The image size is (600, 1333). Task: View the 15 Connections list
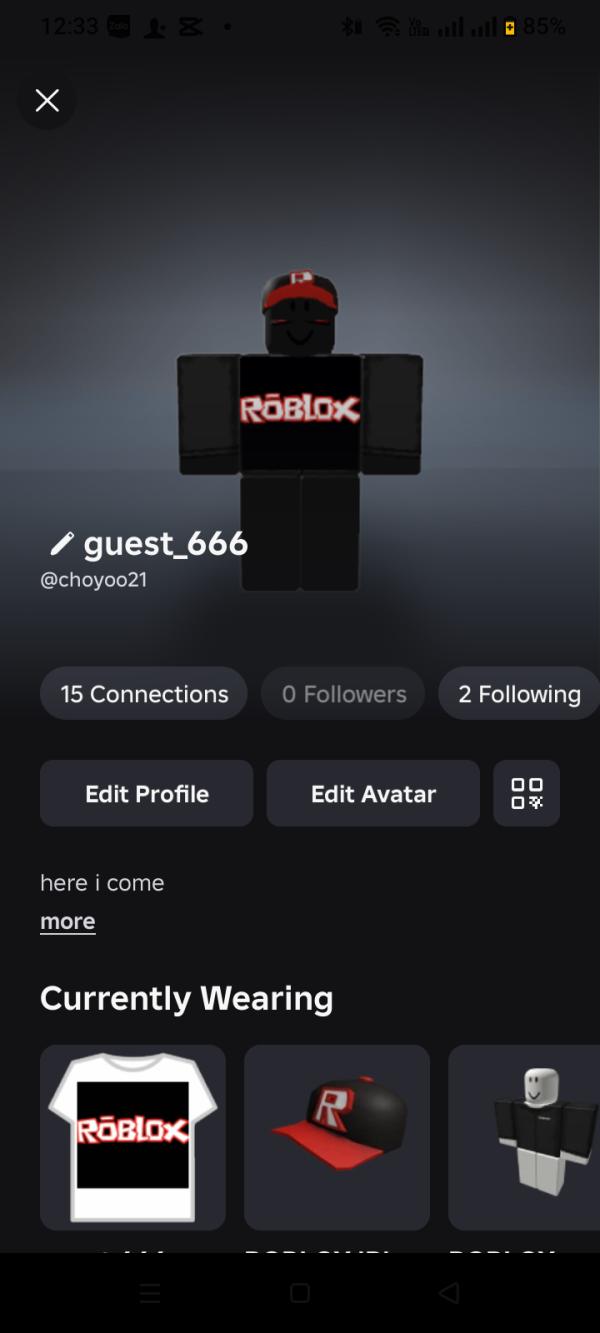[144, 693]
